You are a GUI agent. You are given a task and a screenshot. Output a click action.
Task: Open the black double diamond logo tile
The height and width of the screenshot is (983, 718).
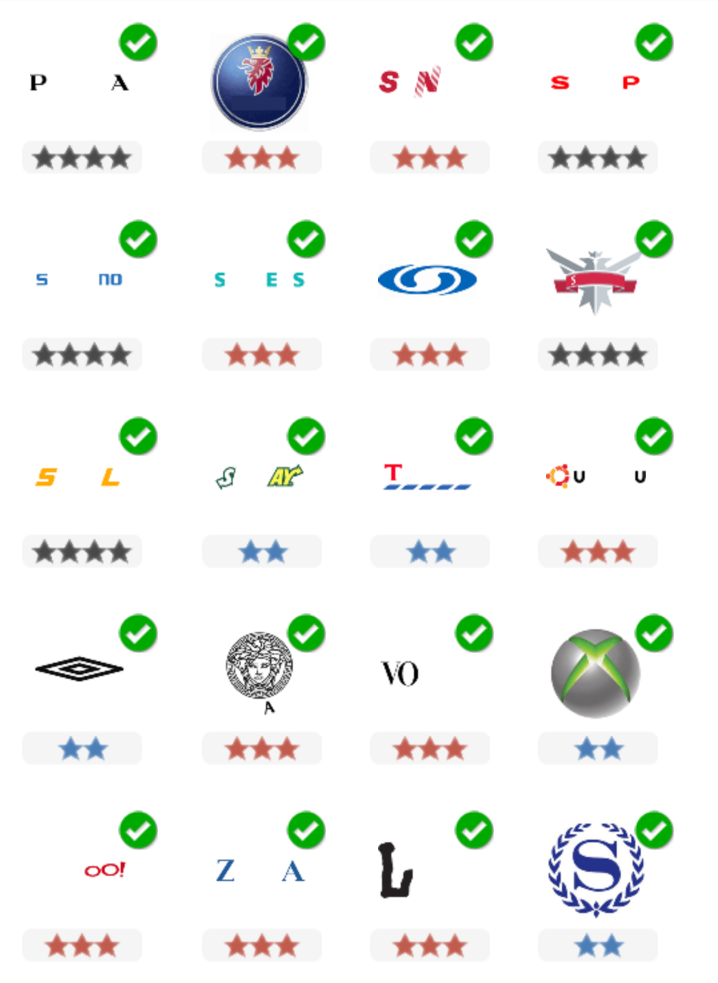click(80, 667)
